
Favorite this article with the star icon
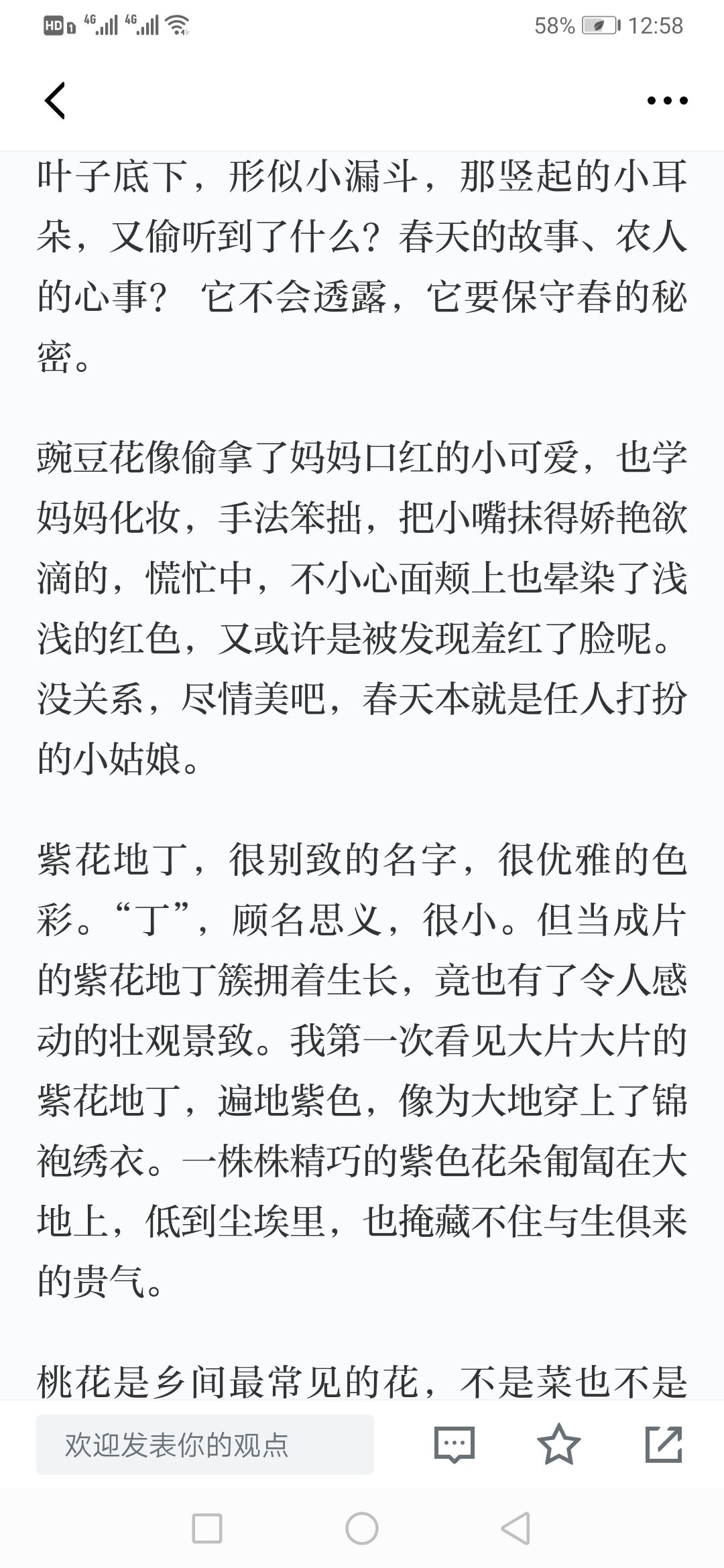(559, 1444)
